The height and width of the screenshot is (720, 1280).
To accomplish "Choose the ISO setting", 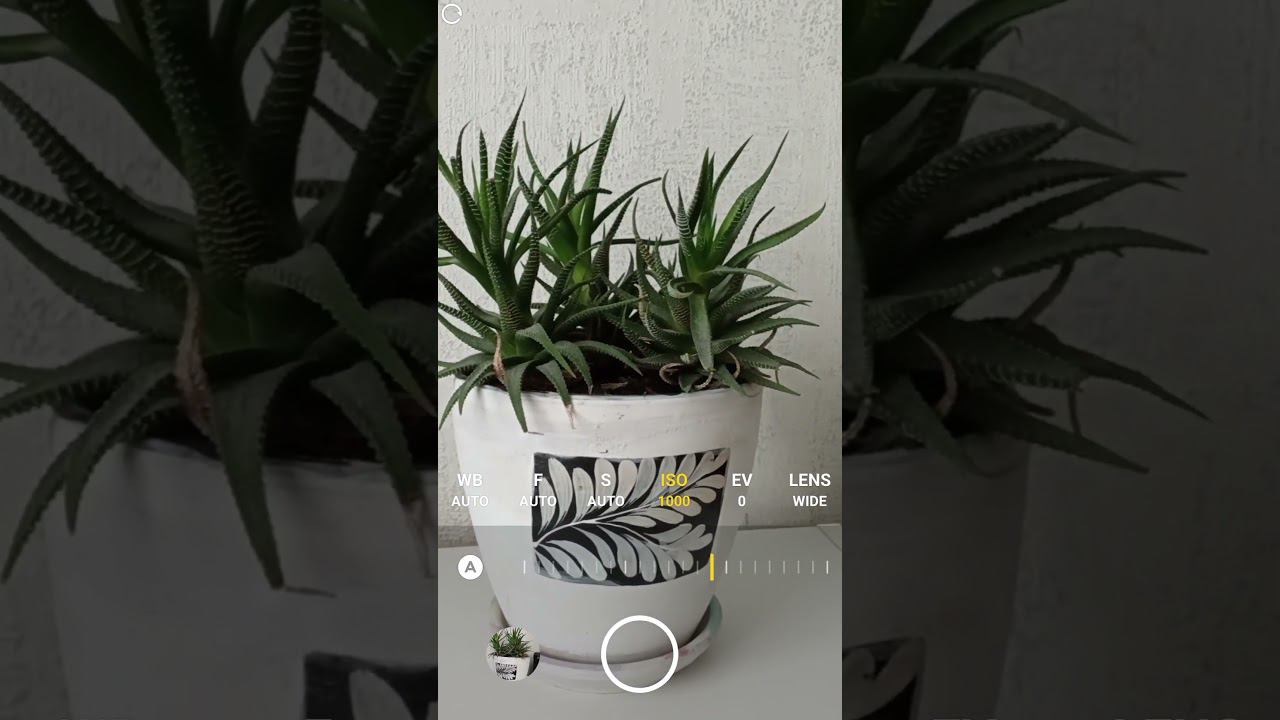I will coord(674,490).
